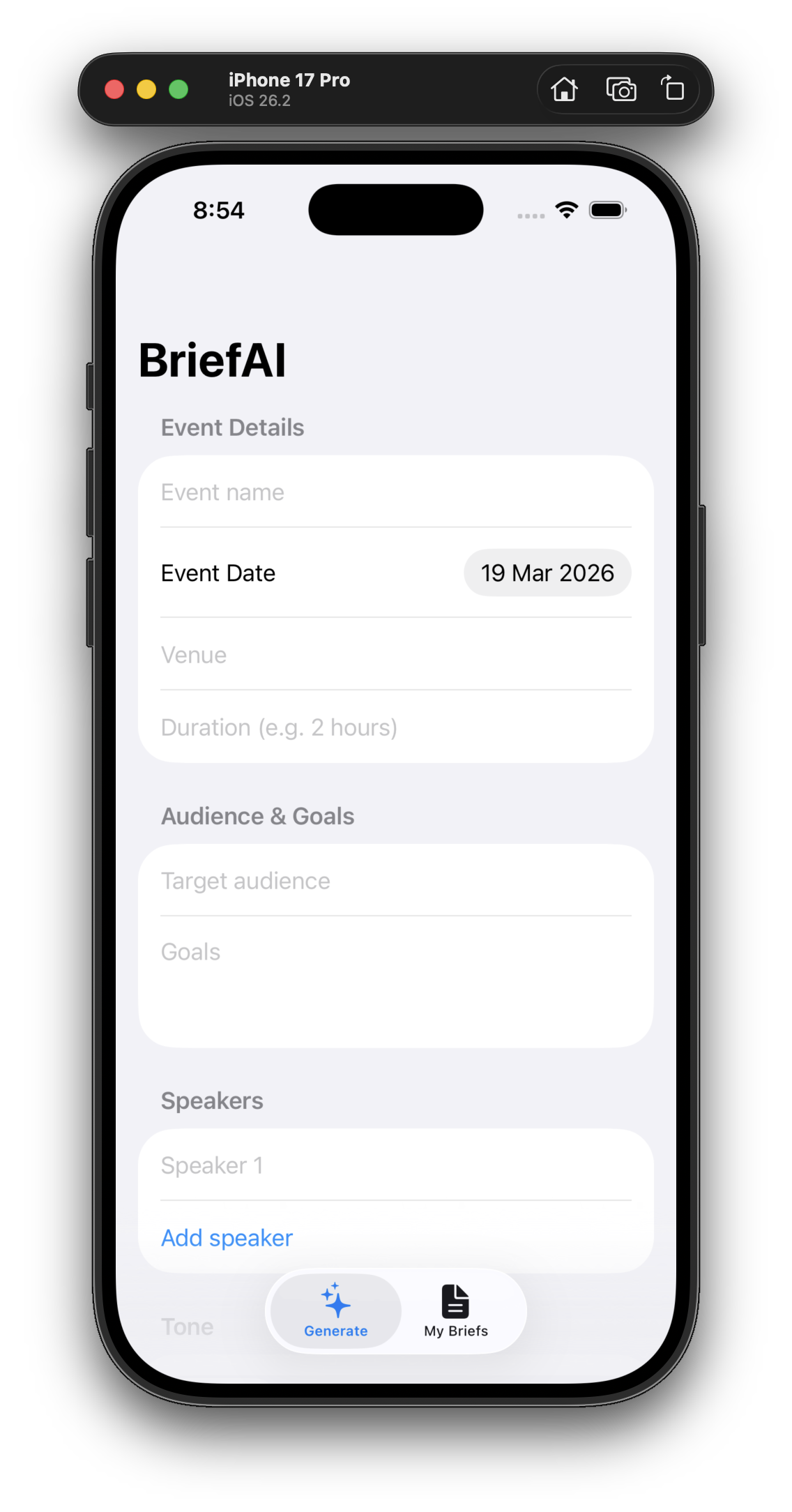Click the Home icon in the simulator toolbar
Screen dimensions: 792x1512
click(565, 89)
